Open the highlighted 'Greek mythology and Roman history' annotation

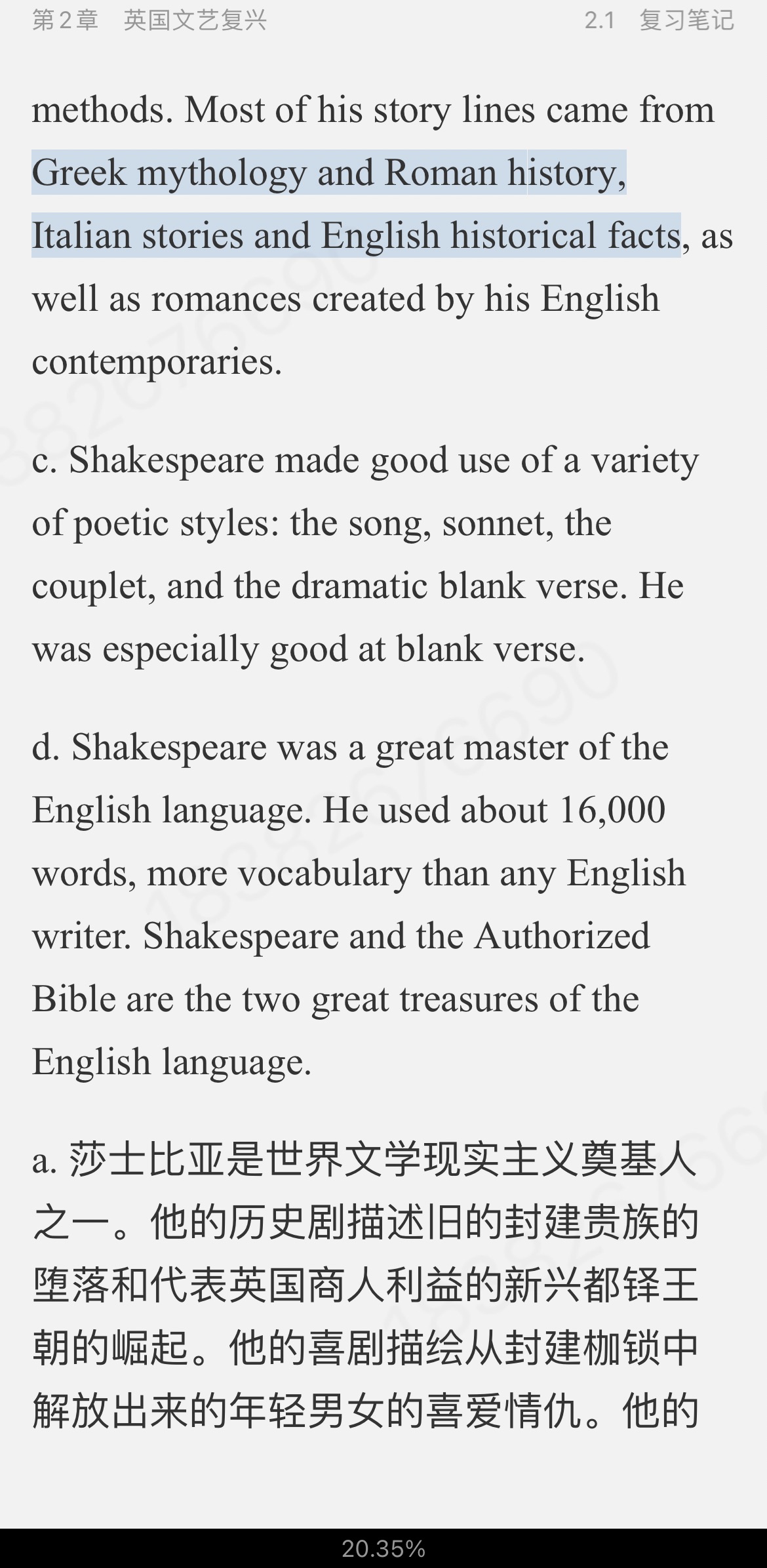(x=328, y=173)
